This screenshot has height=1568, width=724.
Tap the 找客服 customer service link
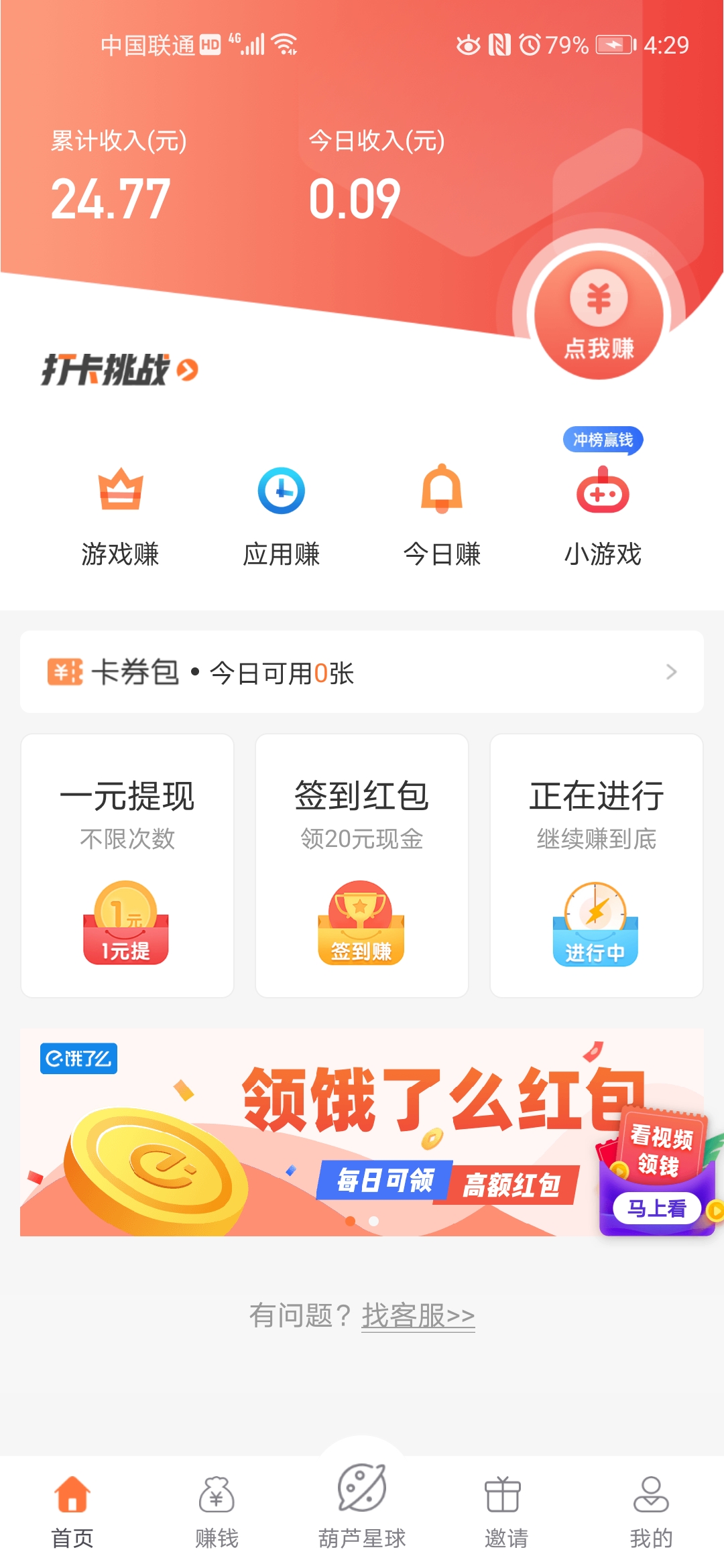point(418,1316)
